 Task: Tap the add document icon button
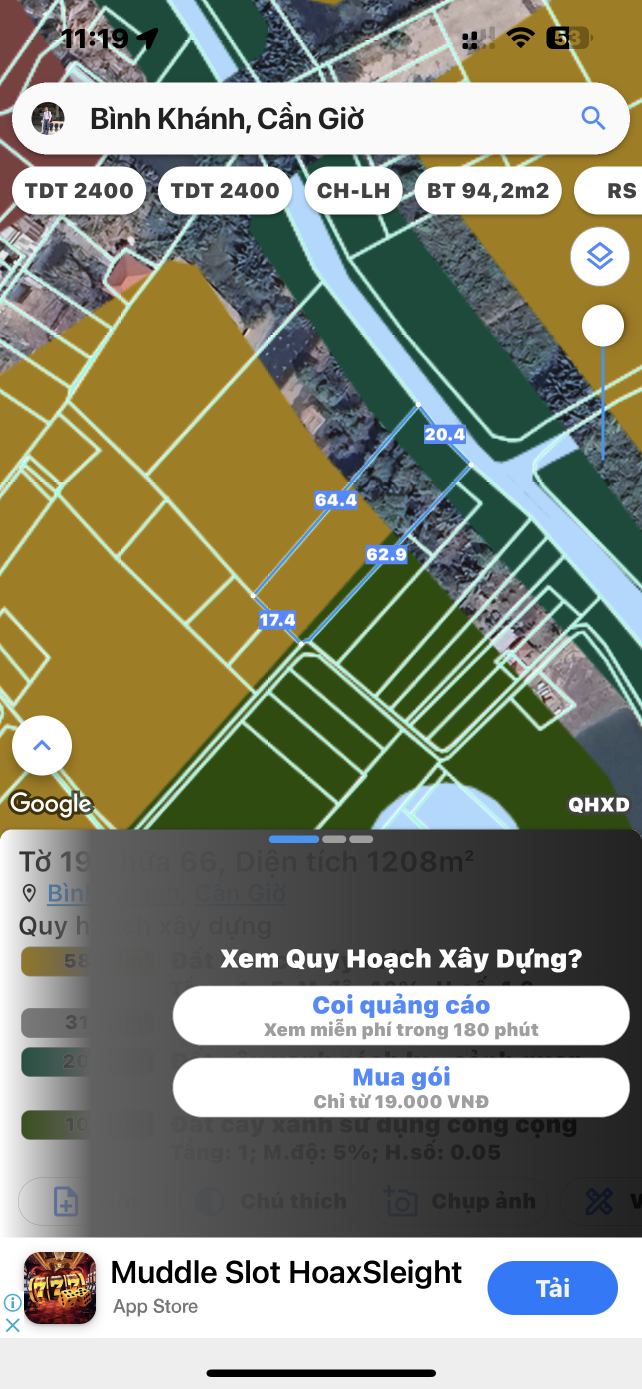click(x=66, y=1202)
